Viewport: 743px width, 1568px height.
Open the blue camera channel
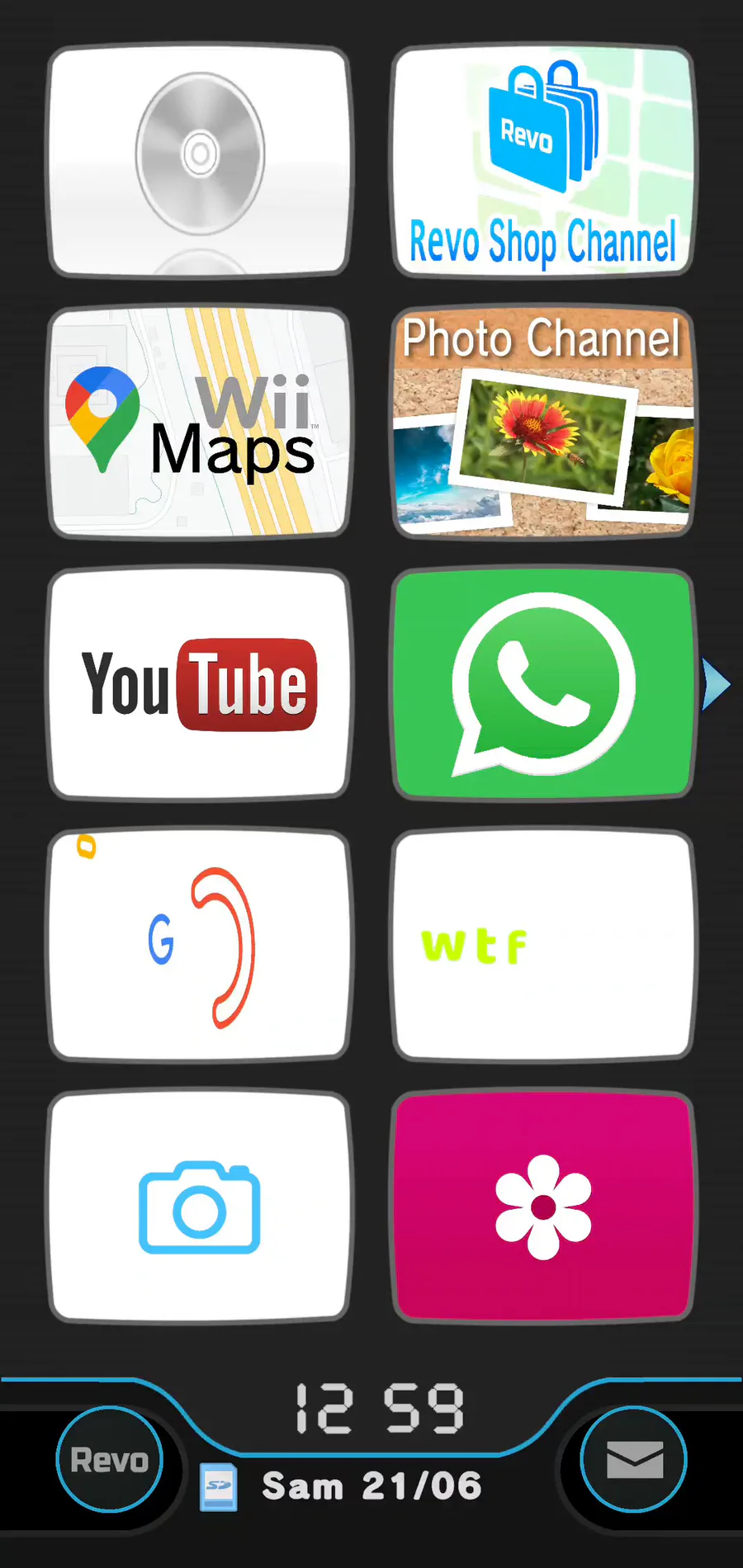click(x=199, y=1207)
